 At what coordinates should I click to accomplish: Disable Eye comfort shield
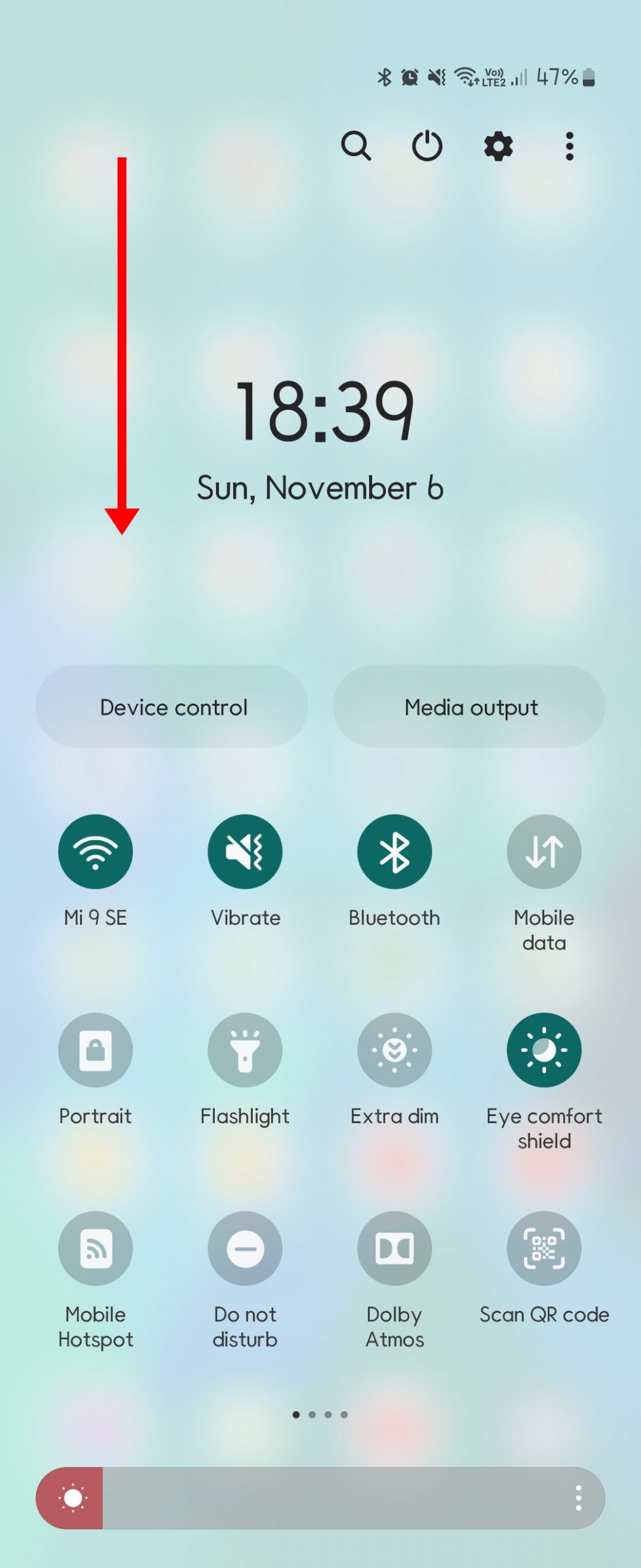click(x=544, y=1050)
